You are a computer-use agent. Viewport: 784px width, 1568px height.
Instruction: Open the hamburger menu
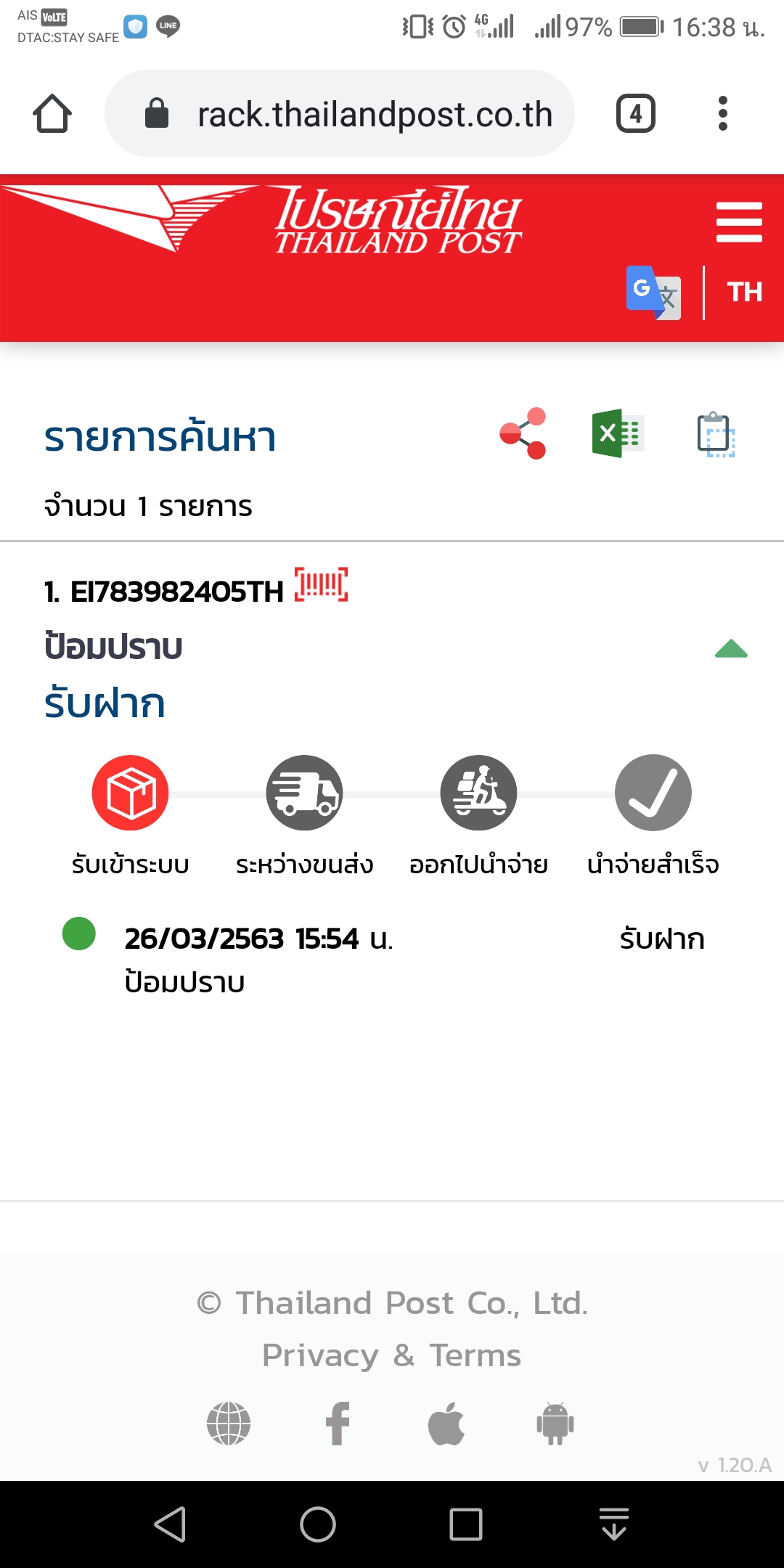pos(739,223)
